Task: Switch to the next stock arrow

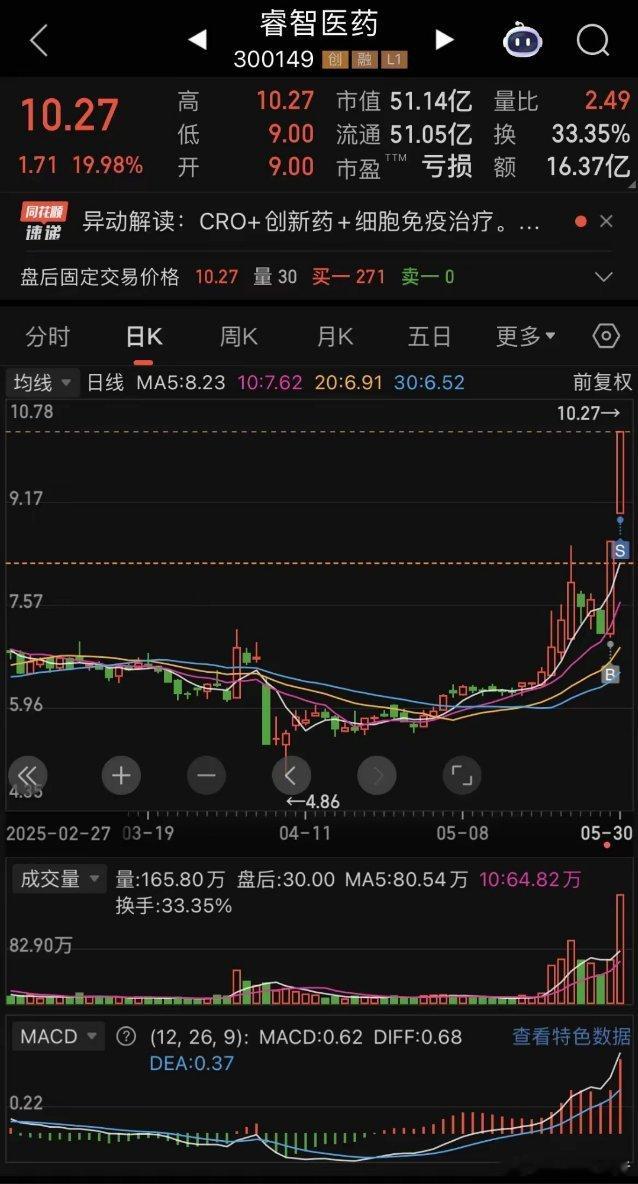Action: point(444,40)
